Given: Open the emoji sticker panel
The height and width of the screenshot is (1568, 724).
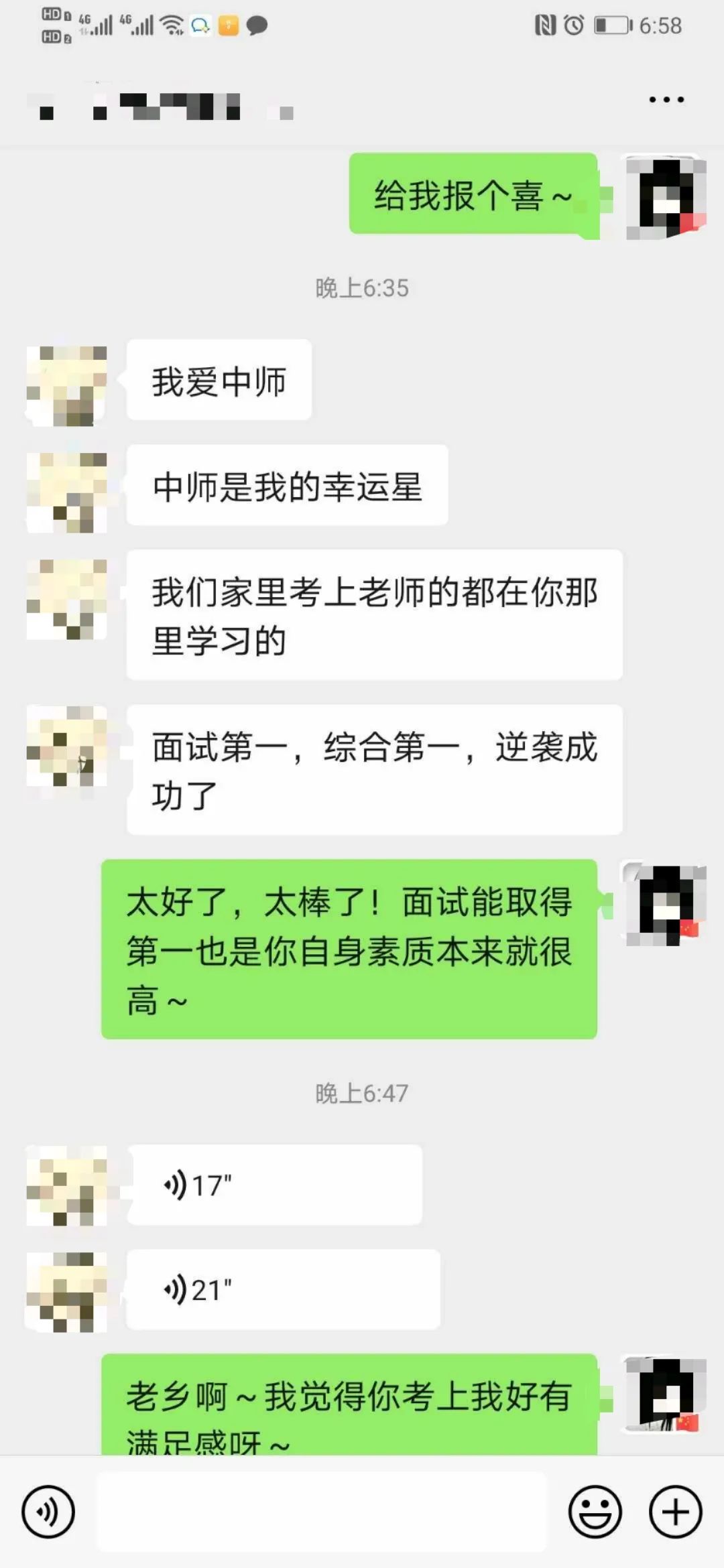Looking at the screenshot, I should [595, 1512].
